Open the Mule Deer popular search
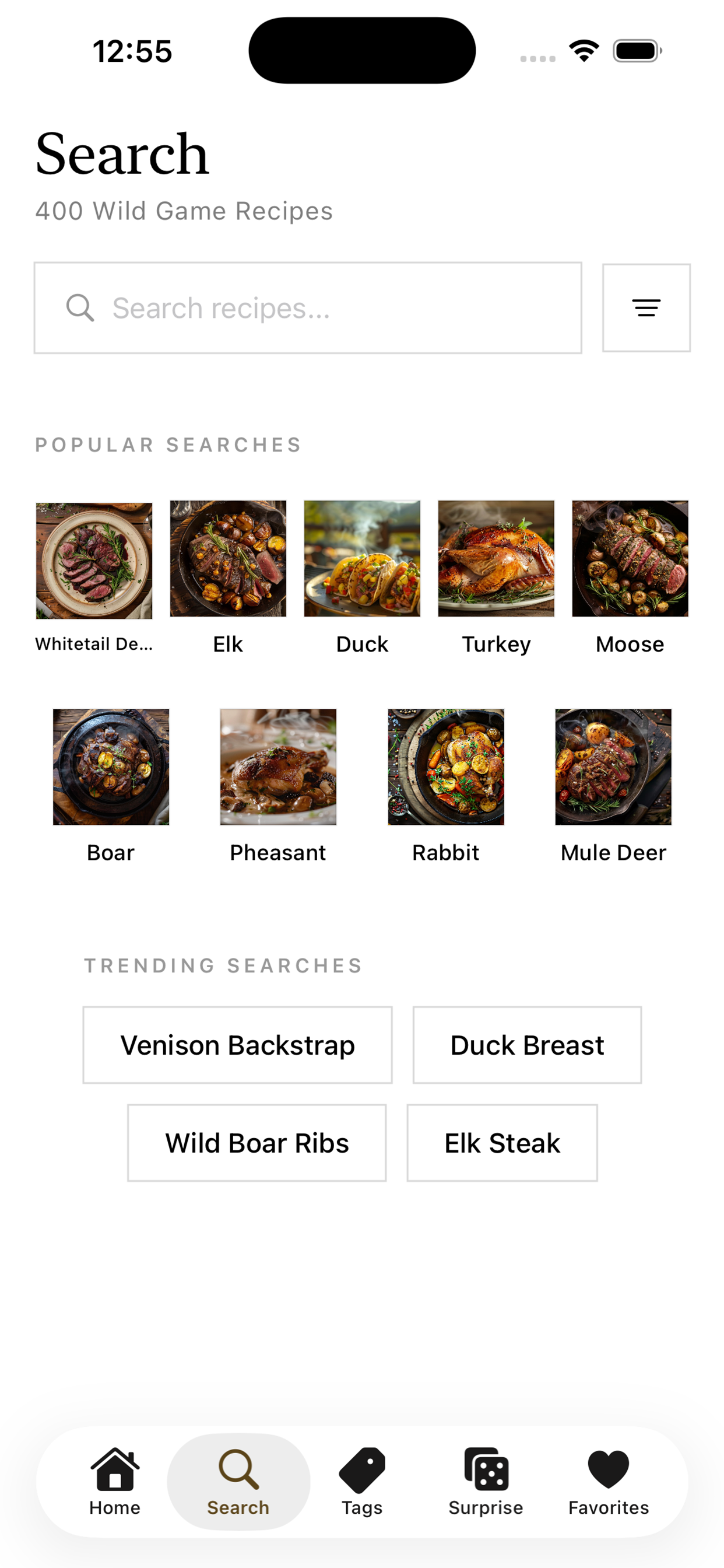This screenshot has height=1568, width=724. point(613,767)
